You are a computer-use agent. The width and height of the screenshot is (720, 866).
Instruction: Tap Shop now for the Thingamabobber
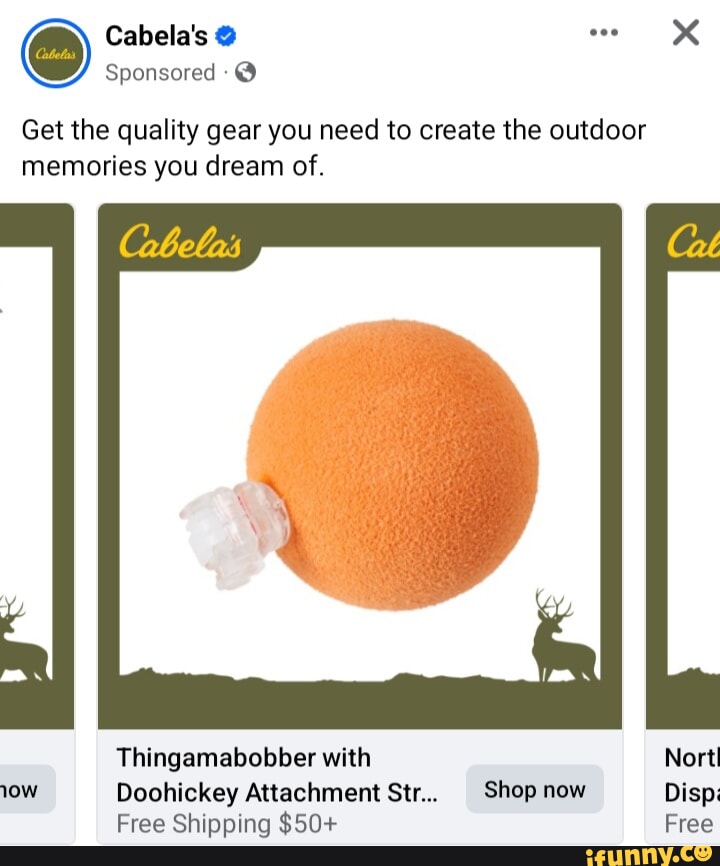(534, 790)
